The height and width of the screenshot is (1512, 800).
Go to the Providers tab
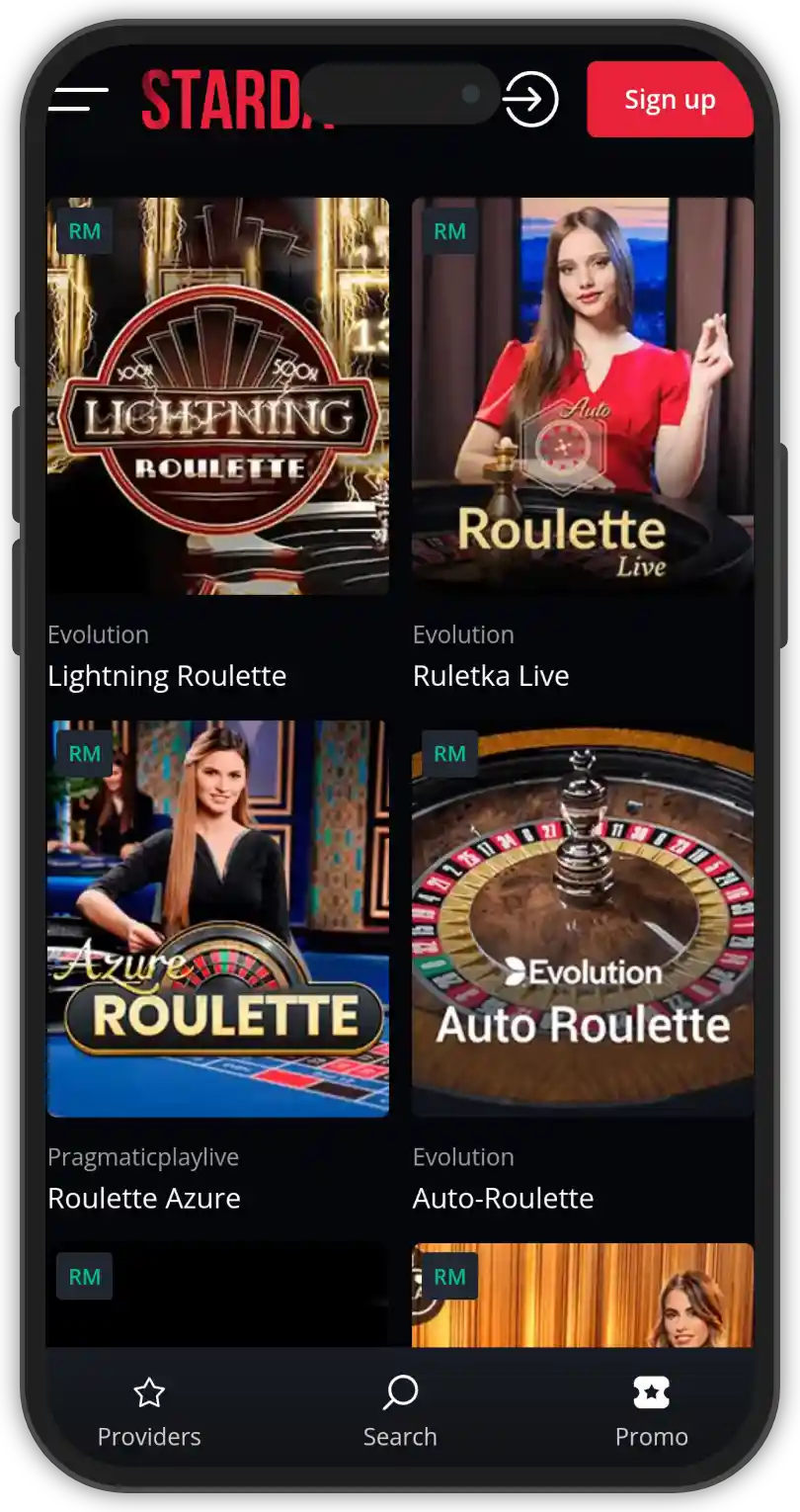[149, 1412]
